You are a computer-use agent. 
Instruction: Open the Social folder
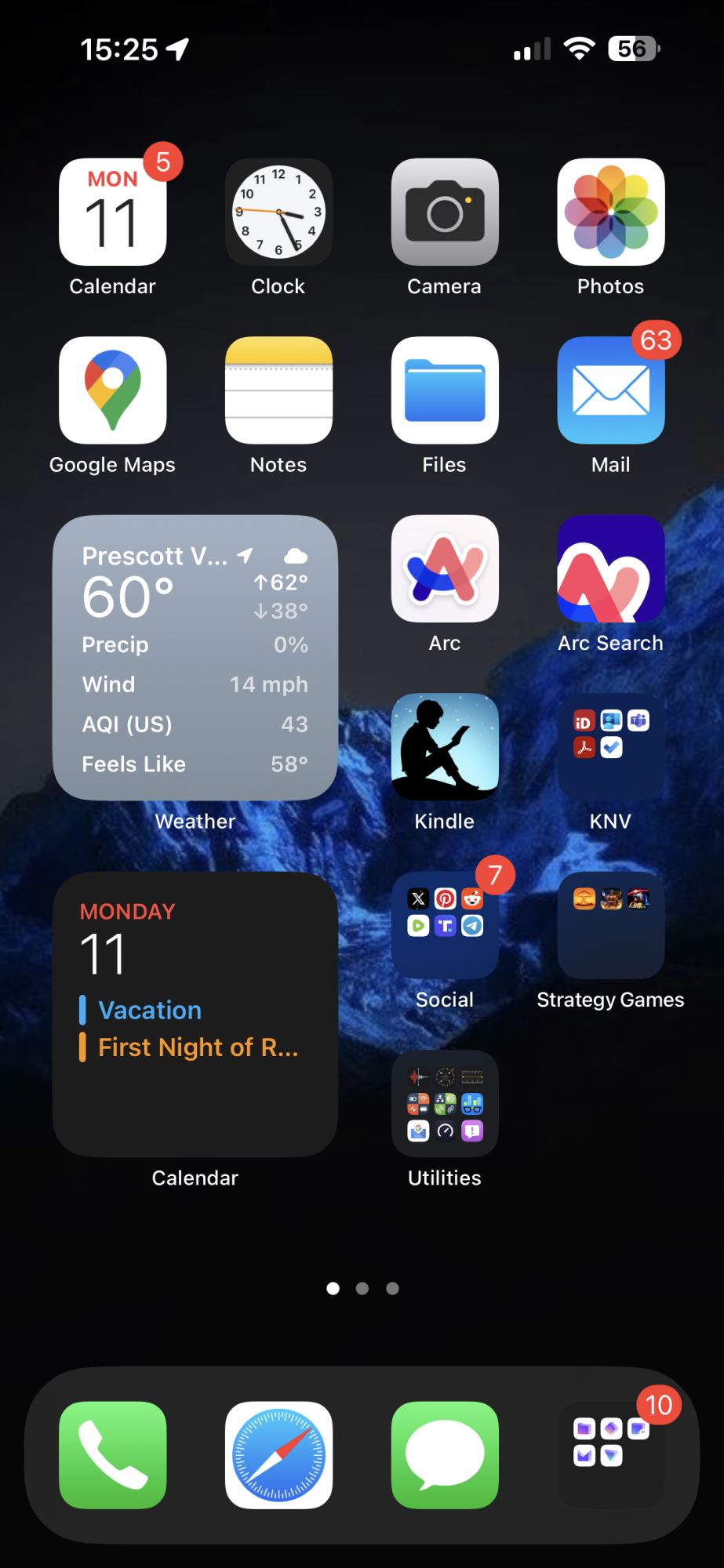click(445, 925)
